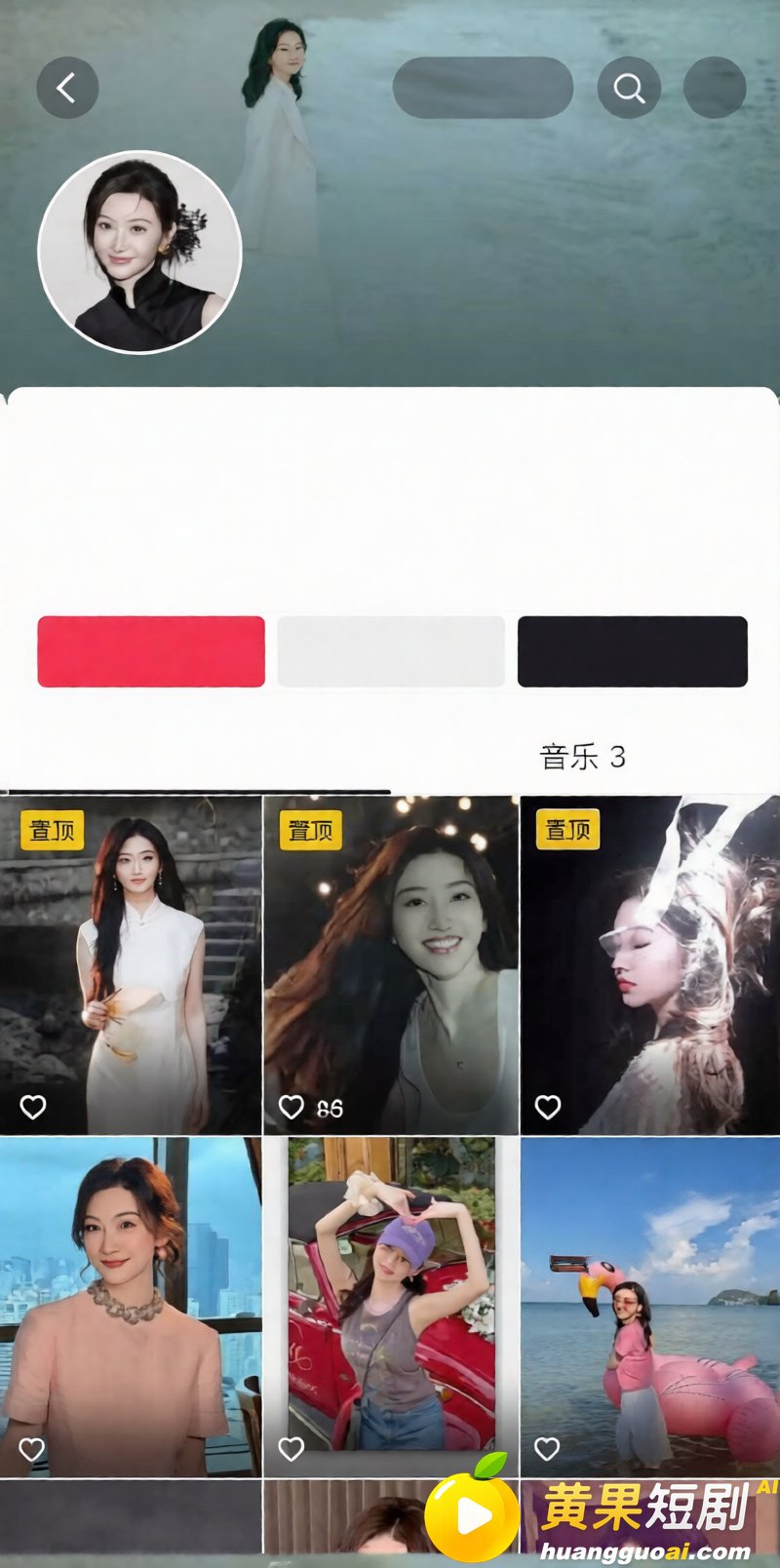This screenshot has width=780, height=1568.
Task: Open pinned video with white bunny ears
Action: coord(650,964)
